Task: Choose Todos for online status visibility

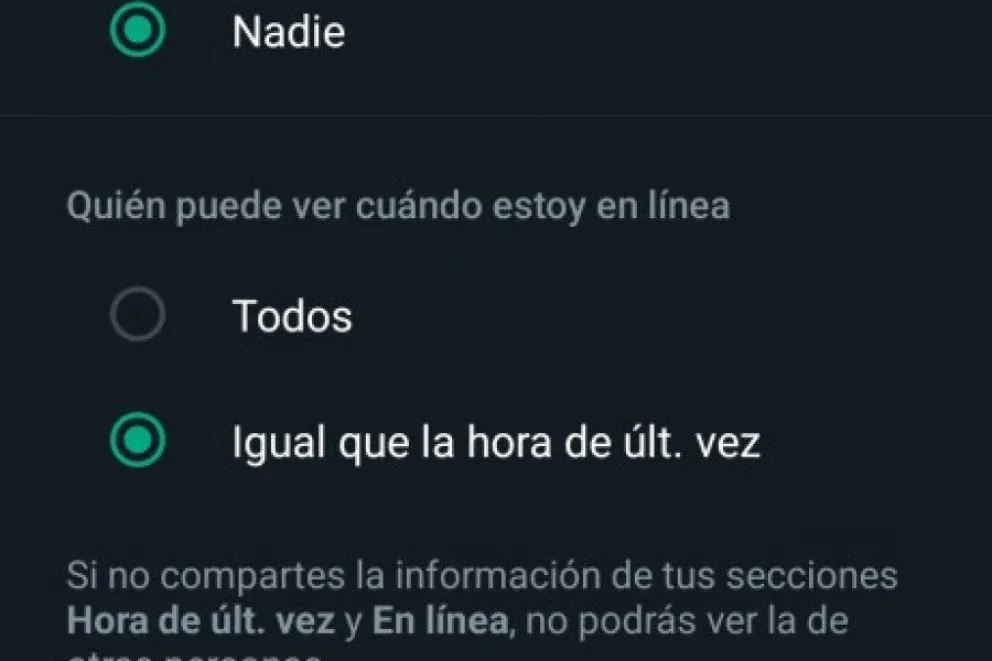Action: (137, 316)
